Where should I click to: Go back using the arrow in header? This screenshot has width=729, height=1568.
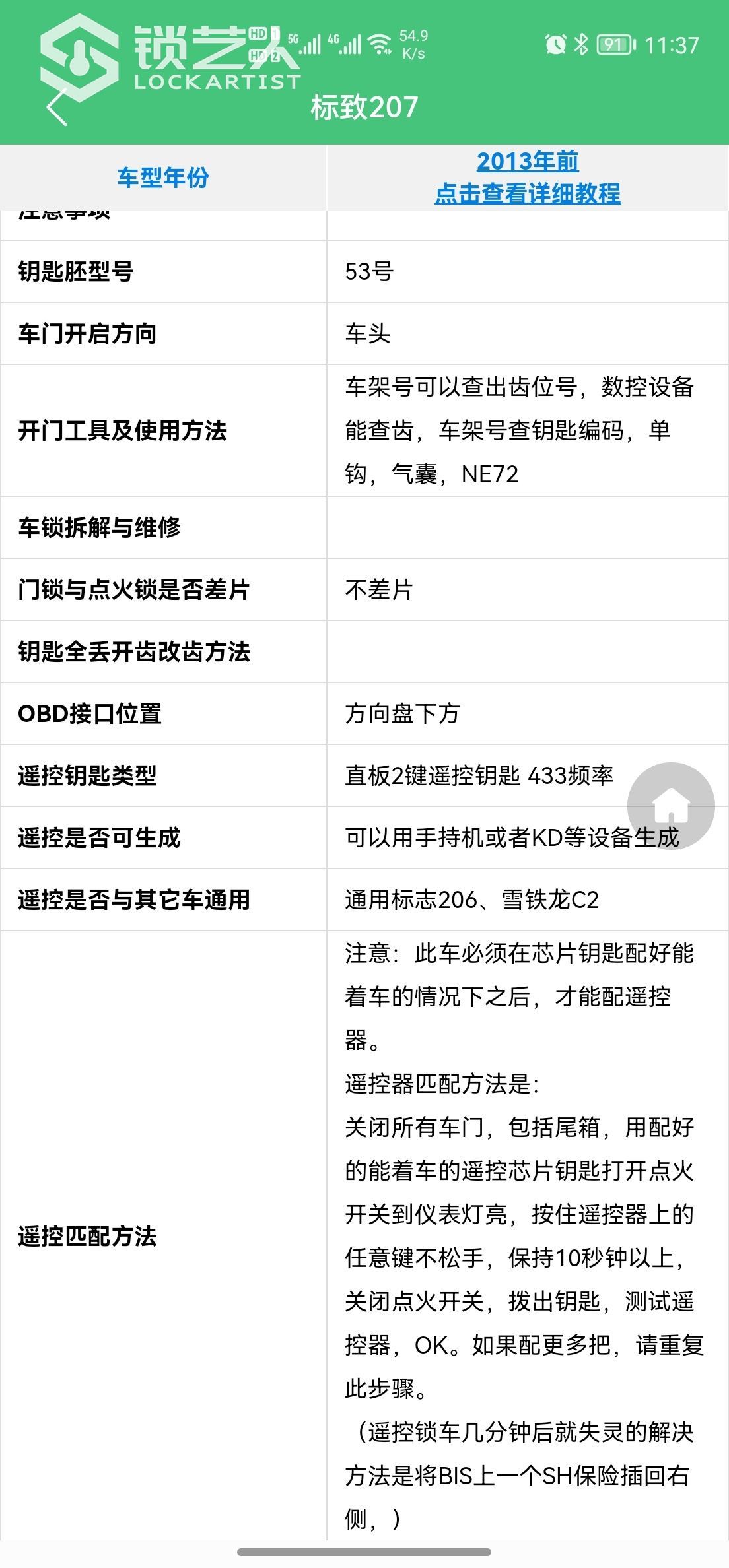(x=58, y=107)
